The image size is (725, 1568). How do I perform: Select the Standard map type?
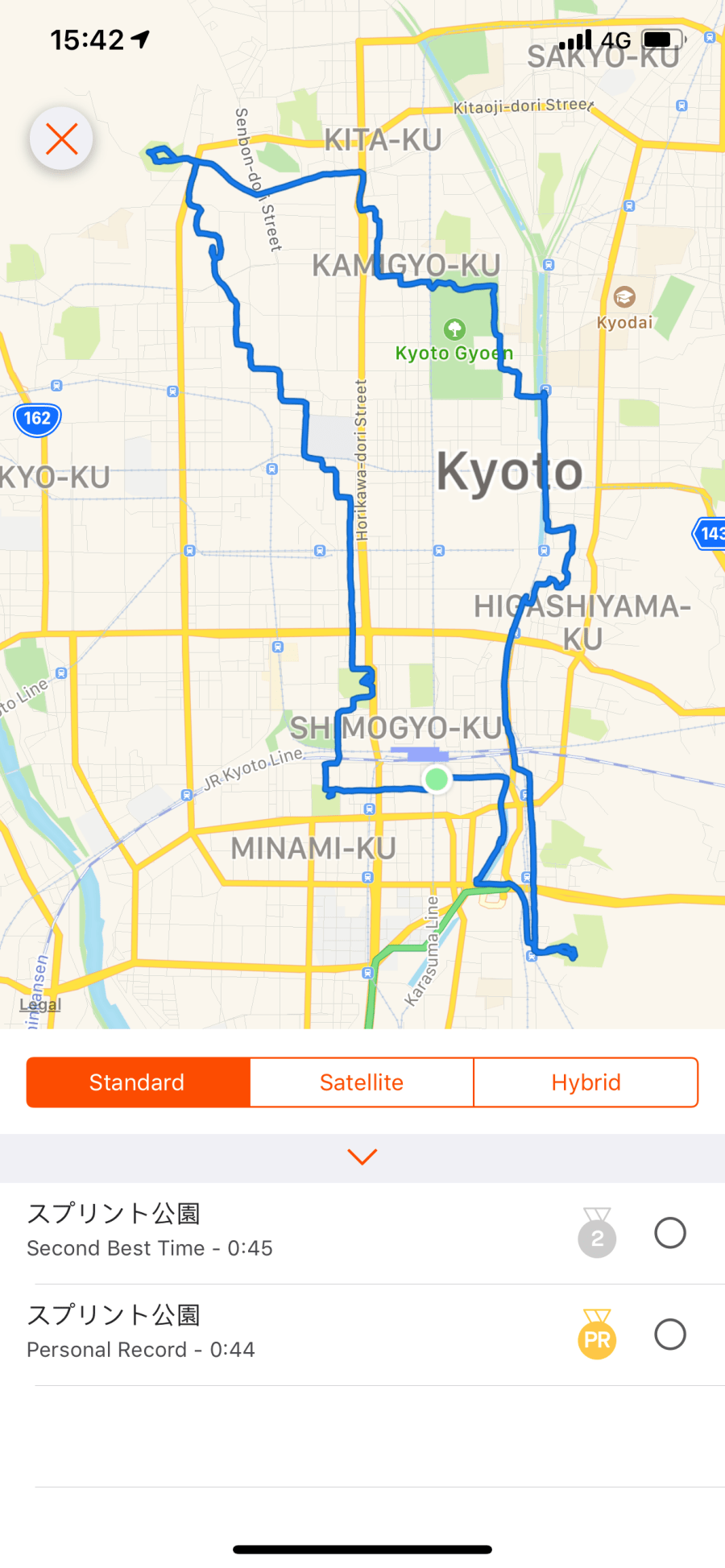(x=138, y=1082)
